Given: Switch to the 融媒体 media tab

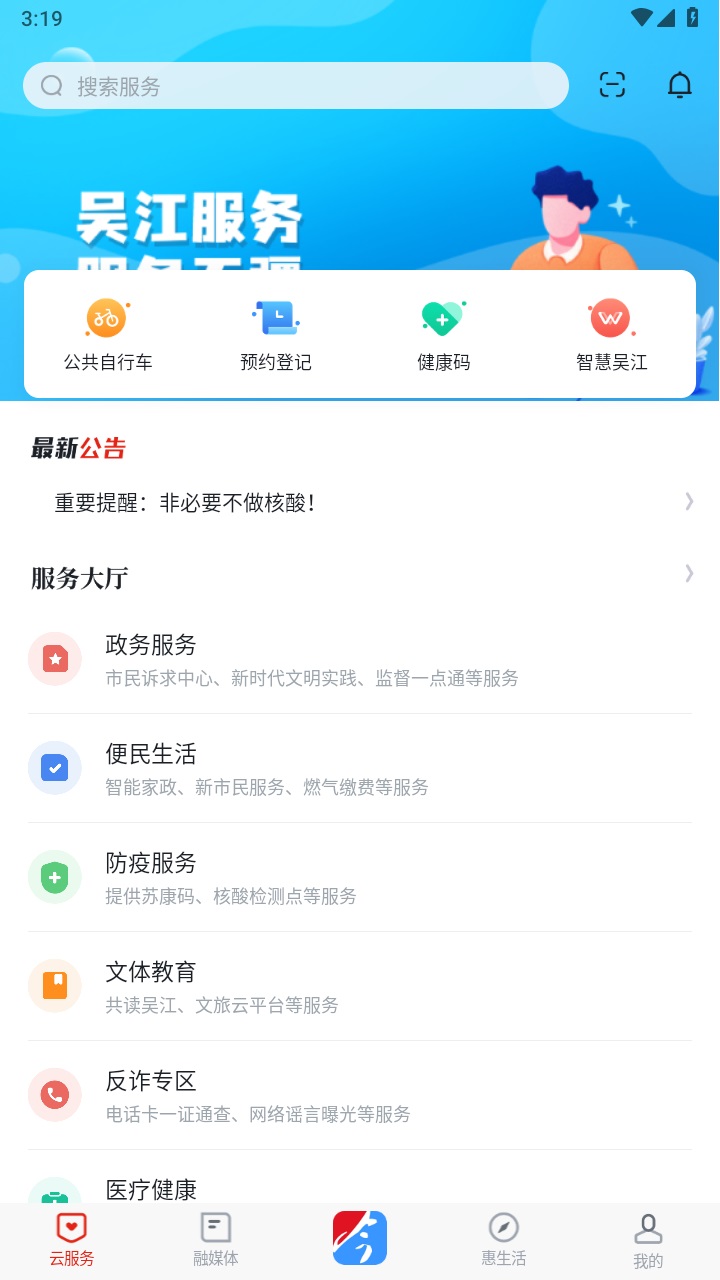Looking at the screenshot, I should click(x=215, y=1238).
